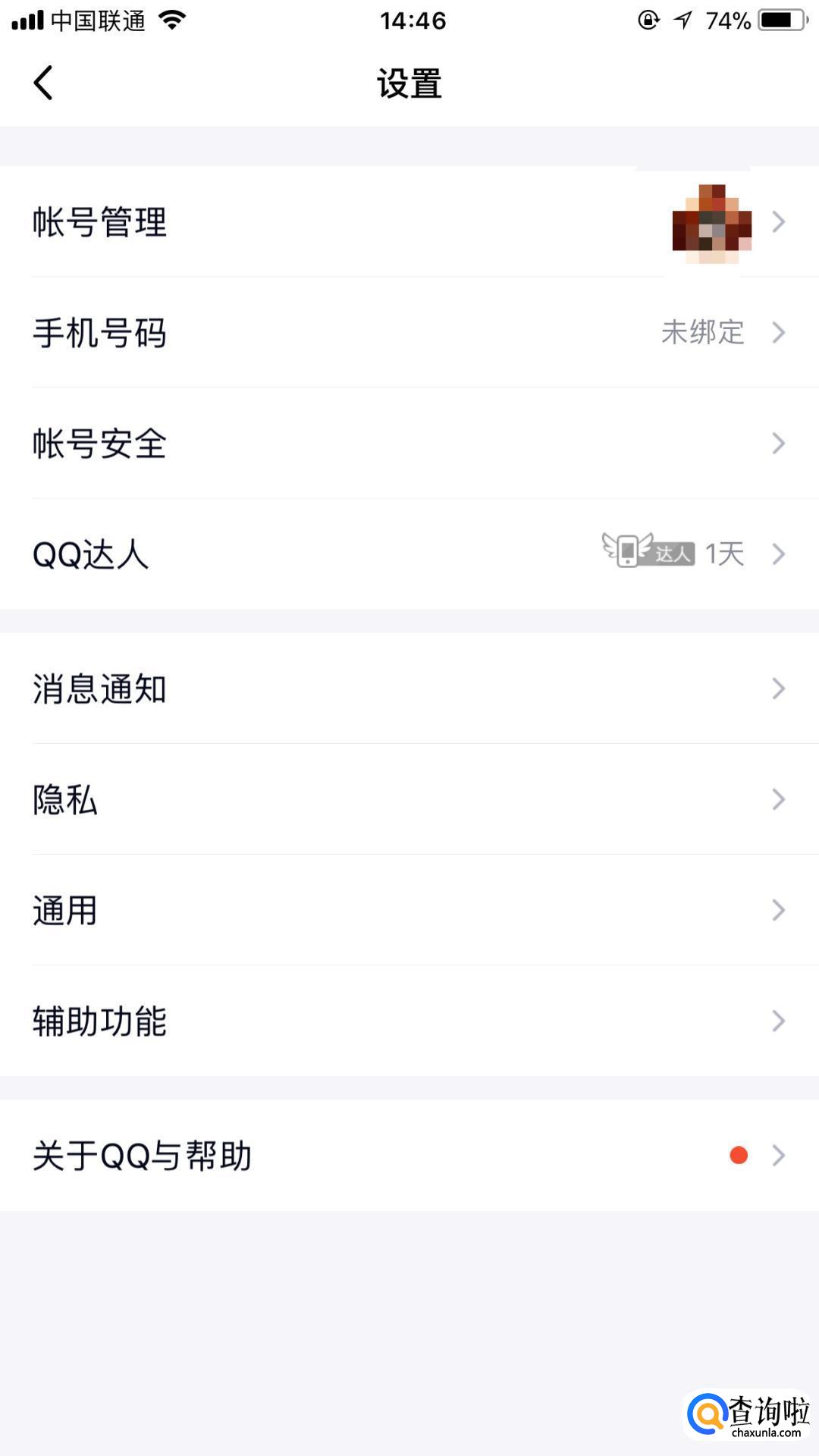Open the 手机号码 binding row
The image size is (819, 1456).
point(409,332)
